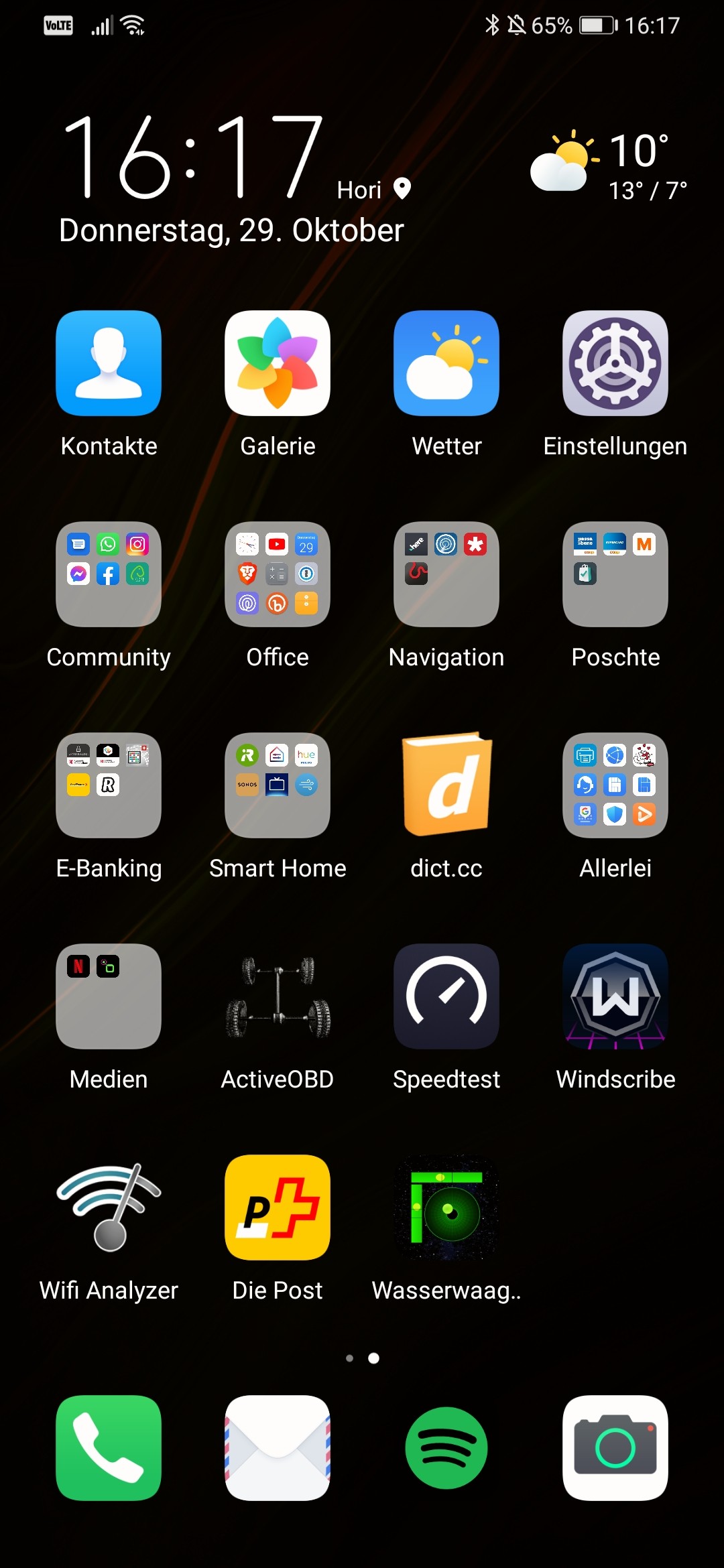Open the Kontakte contacts app

[x=109, y=363]
